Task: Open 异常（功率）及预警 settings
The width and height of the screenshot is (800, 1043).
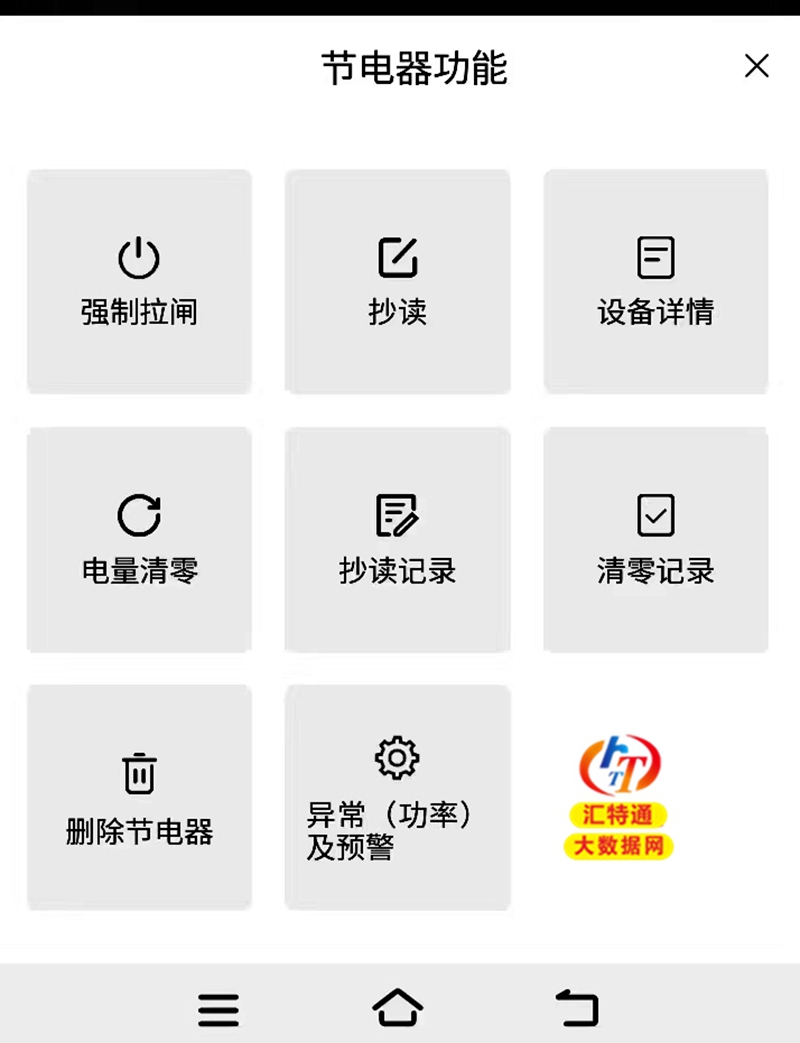Action: [398, 797]
